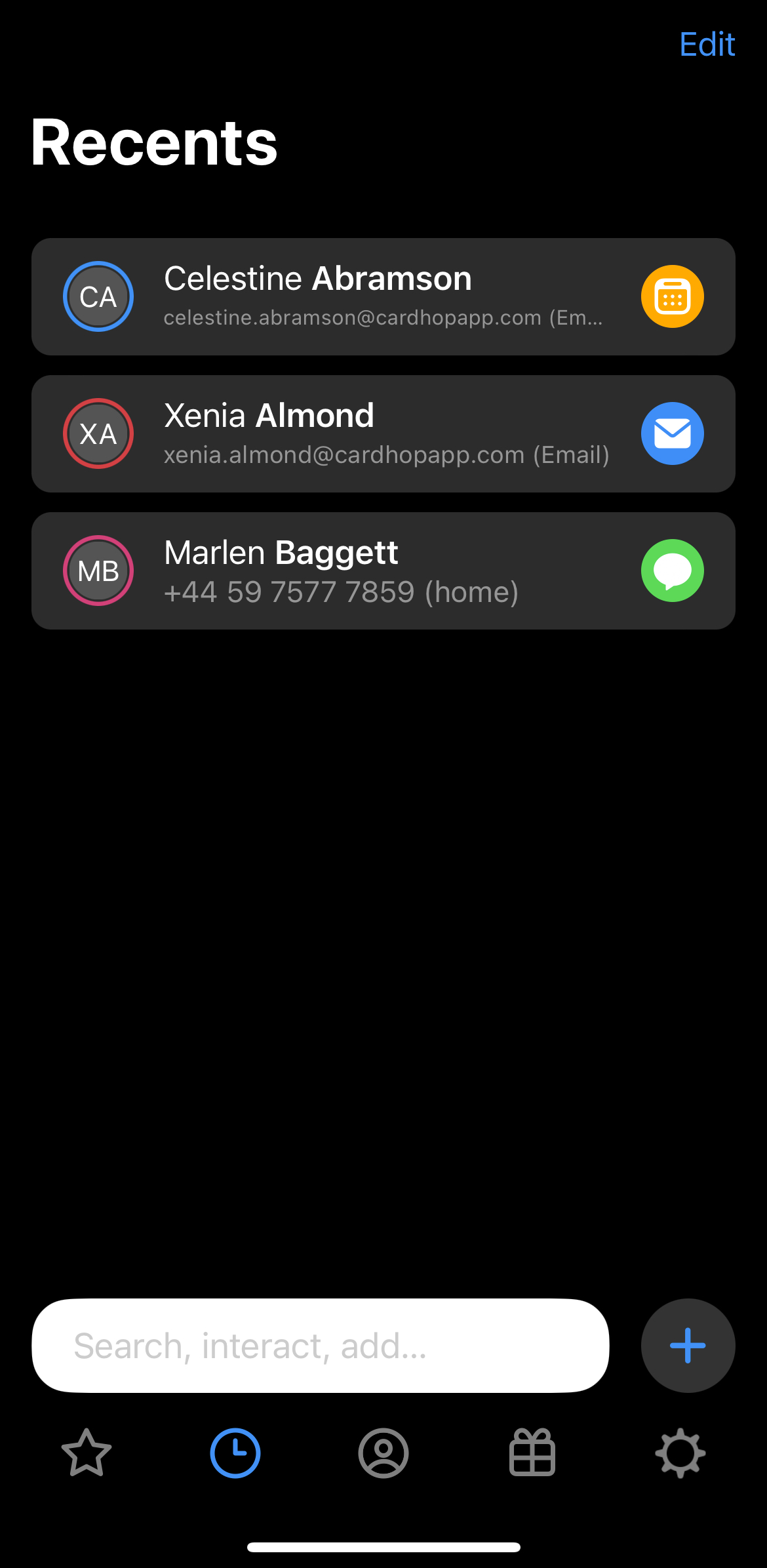Add a new contact with the plus button

(x=688, y=1346)
